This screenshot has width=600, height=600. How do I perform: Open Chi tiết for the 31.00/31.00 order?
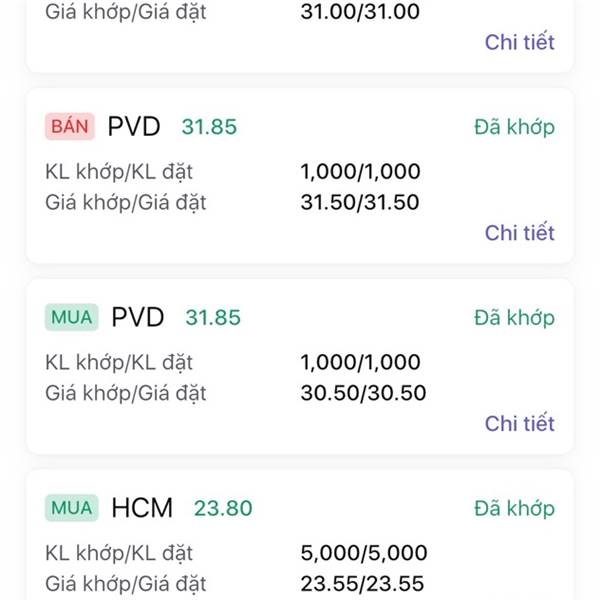click(x=519, y=42)
